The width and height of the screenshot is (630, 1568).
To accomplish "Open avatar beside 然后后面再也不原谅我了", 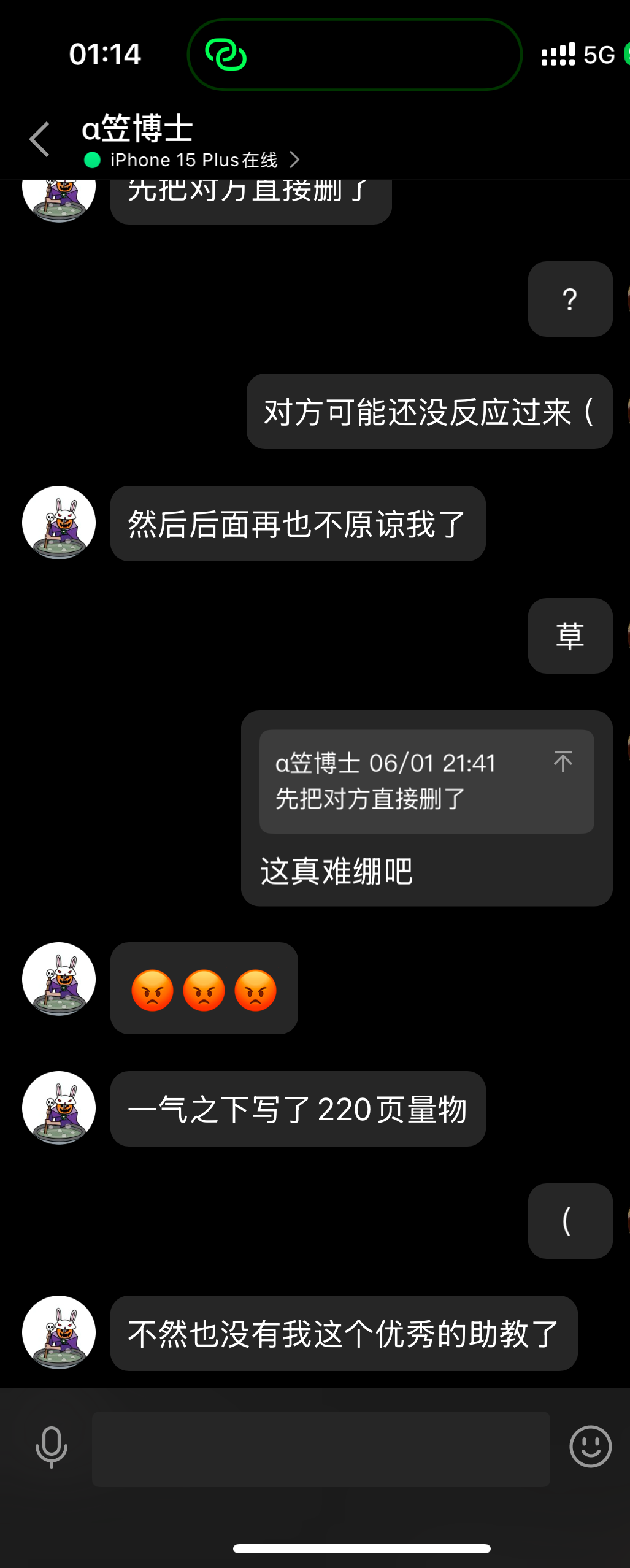I will click(x=59, y=523).
